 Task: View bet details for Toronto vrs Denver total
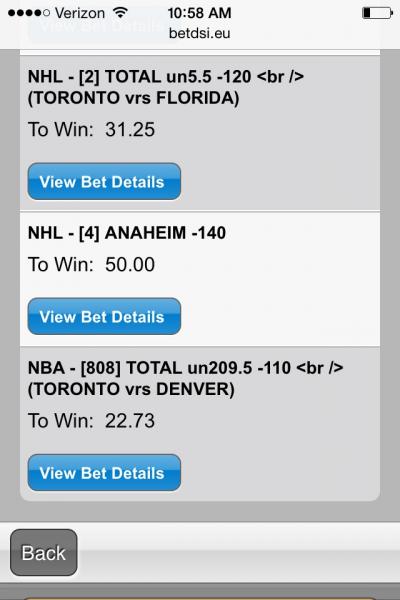(x=104, y=473)
